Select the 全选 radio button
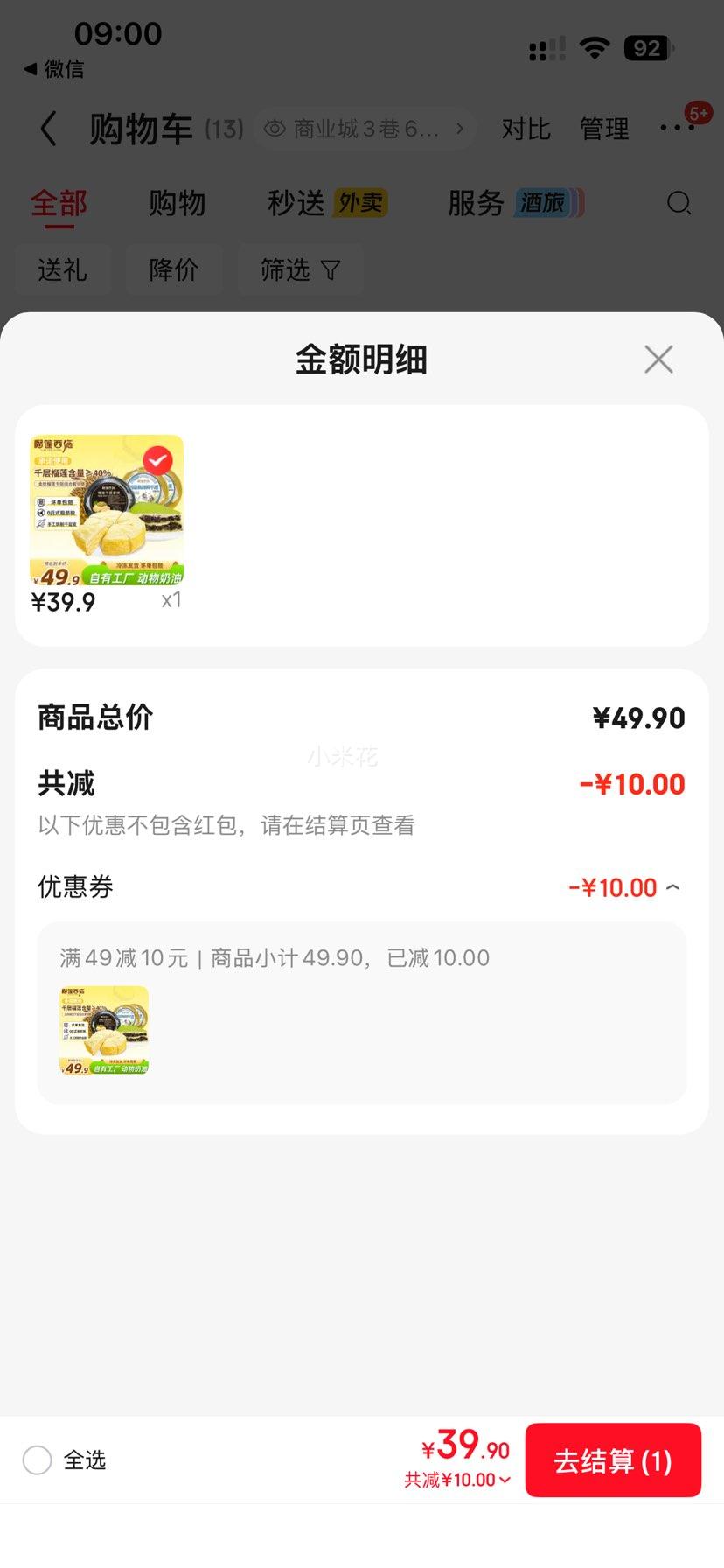This screenshot has width=724, height=1568. (x=38, y=1459)
